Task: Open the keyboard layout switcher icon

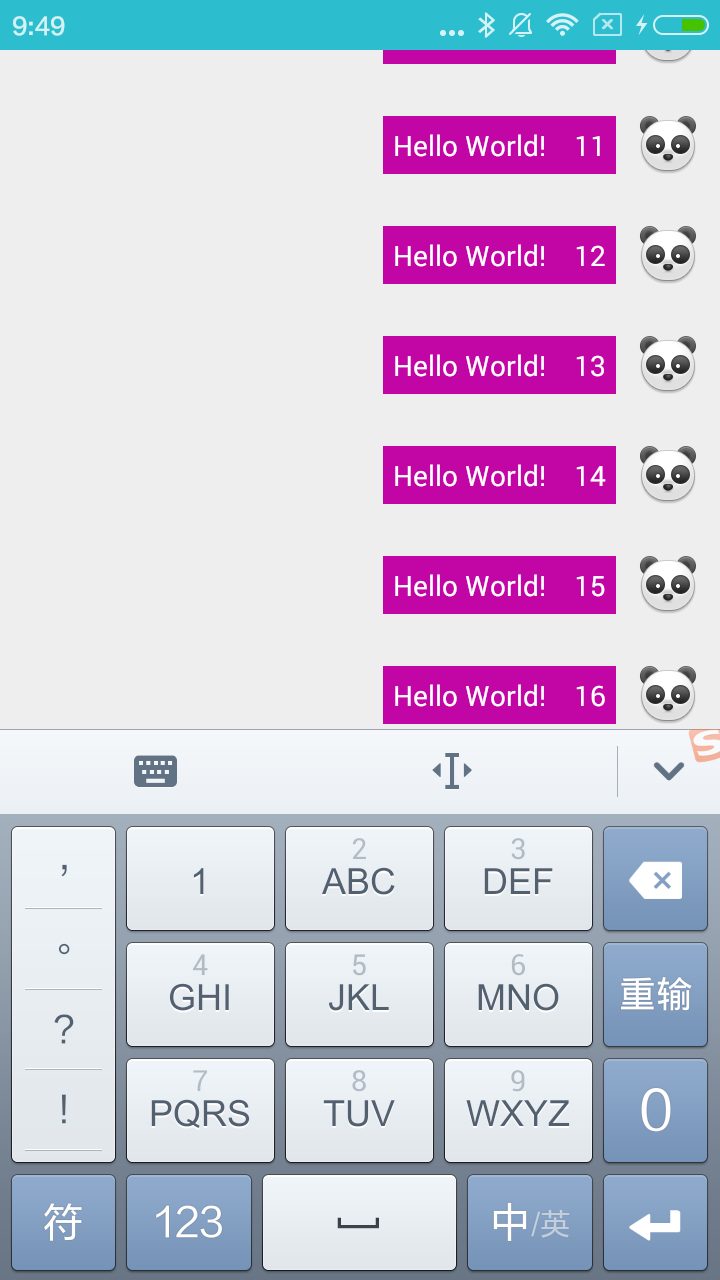Action: click(155, 771)
